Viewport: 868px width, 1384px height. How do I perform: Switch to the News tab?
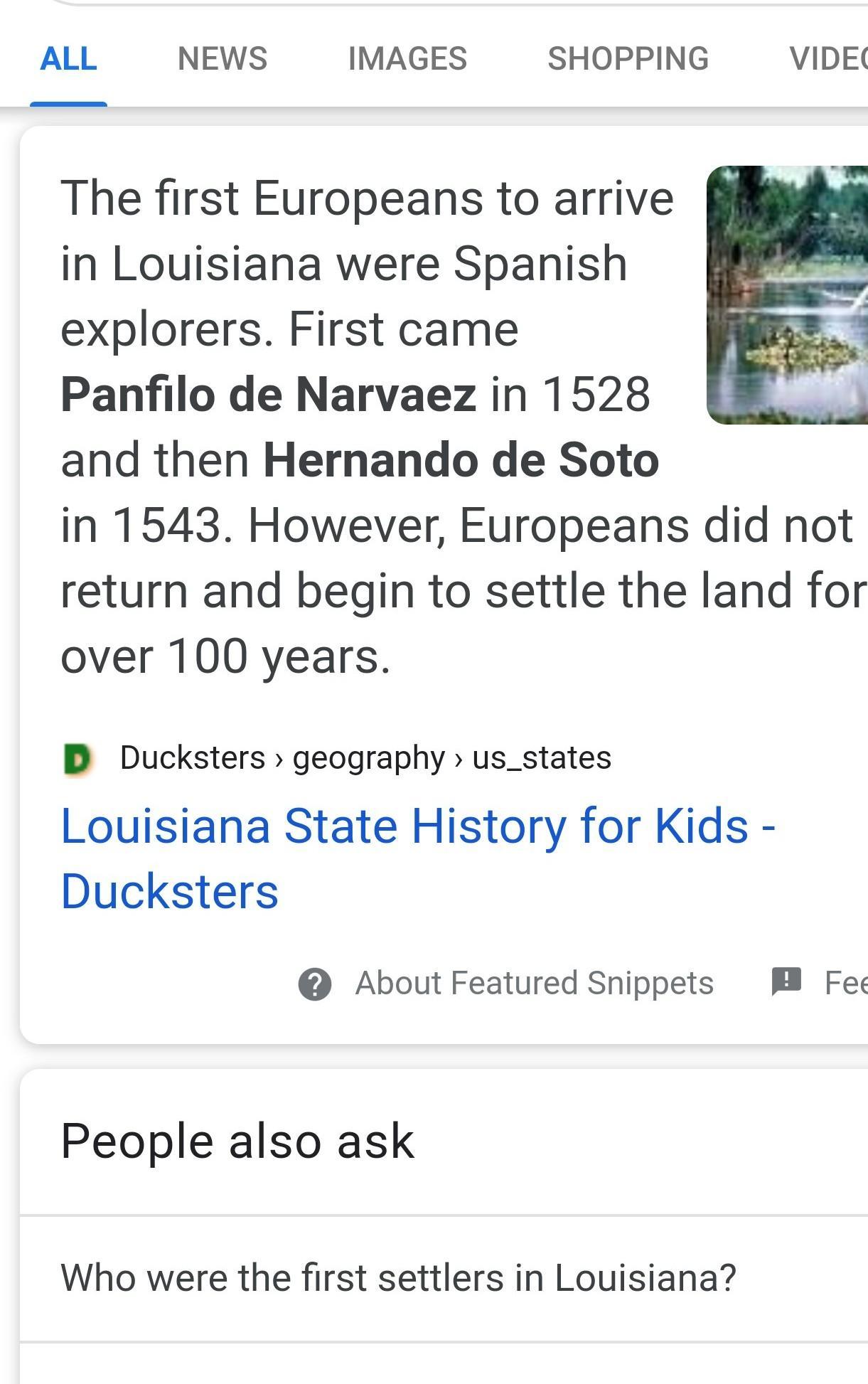point(222,58)
